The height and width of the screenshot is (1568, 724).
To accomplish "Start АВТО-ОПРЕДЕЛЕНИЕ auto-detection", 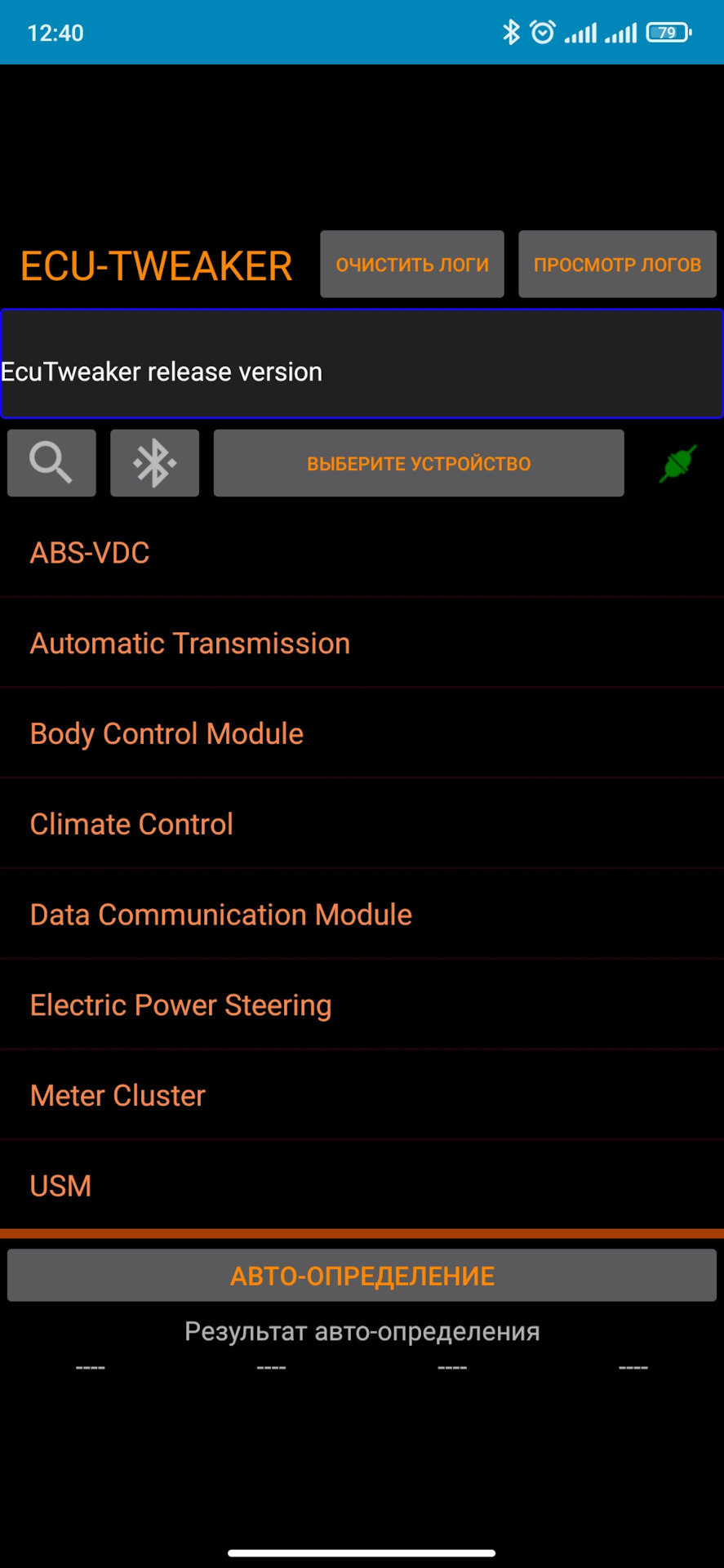I will click(x=362, y=1276).
